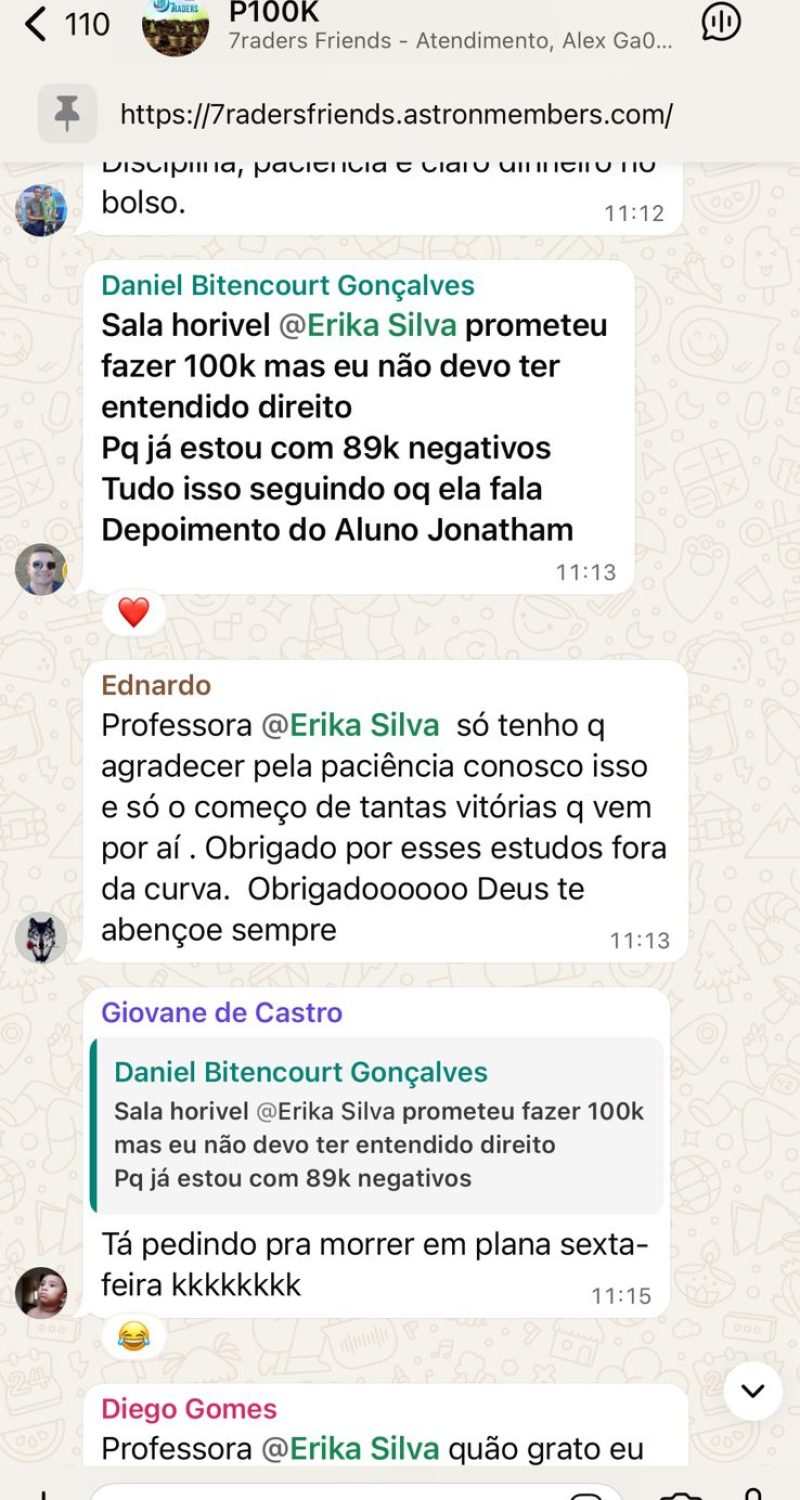The width and height of the screenshot is (800, 1500).
Task: Start a group voice chat
Action: 720,23
